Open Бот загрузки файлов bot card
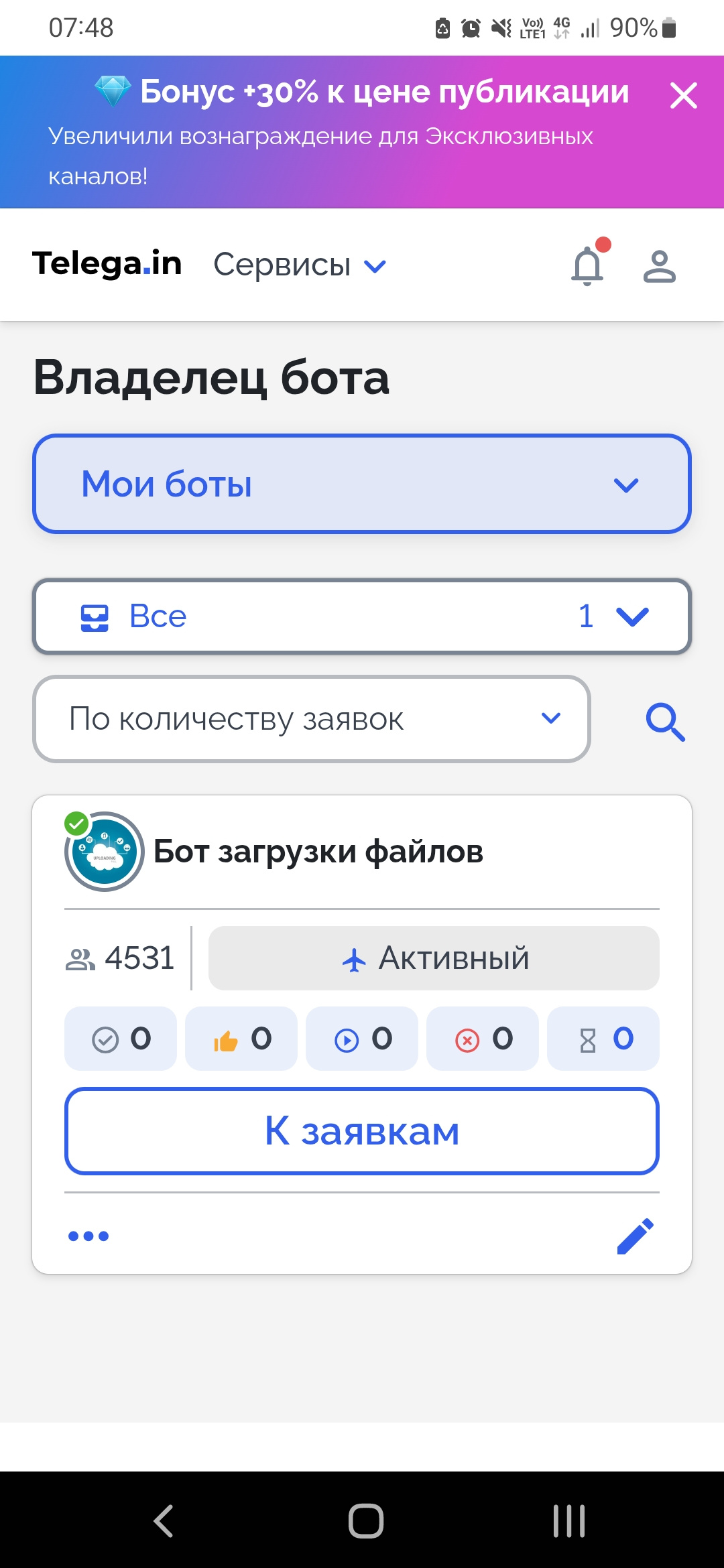This screenshot has width=724, height=1568. click(x=318, y=852)
